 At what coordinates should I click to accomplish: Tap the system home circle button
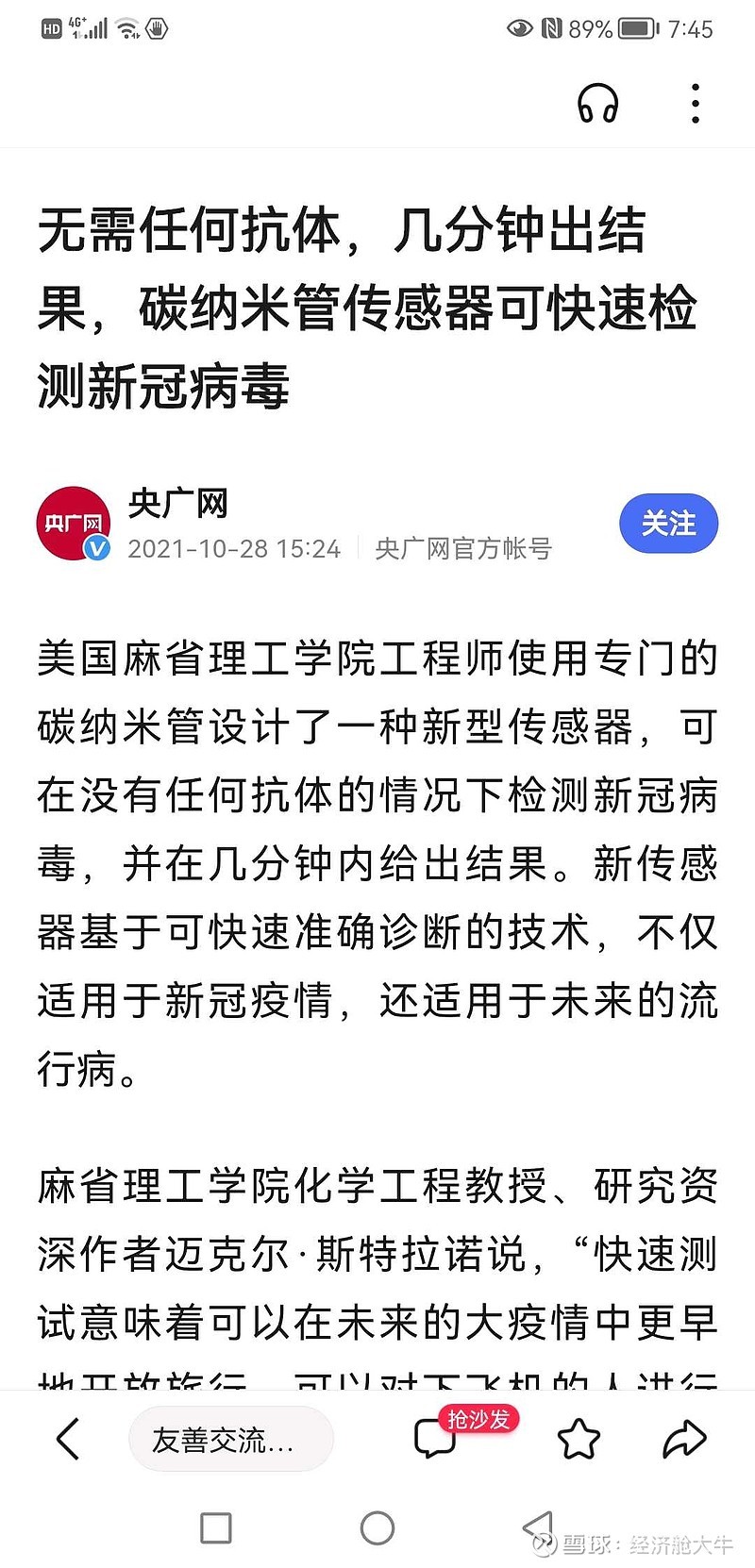[x=377, y=1527]
